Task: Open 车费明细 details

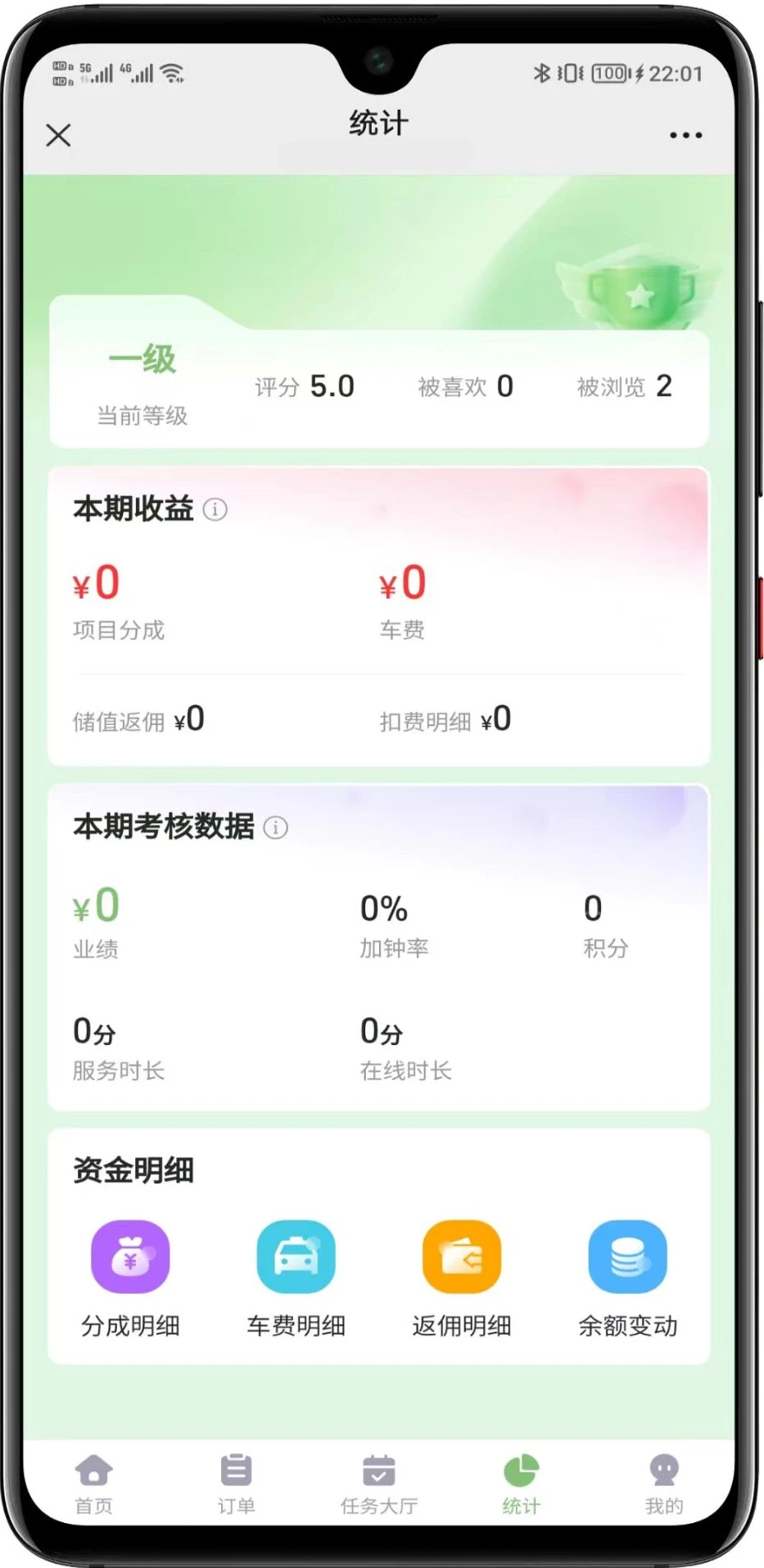Action: click(x=296, y=1277)
